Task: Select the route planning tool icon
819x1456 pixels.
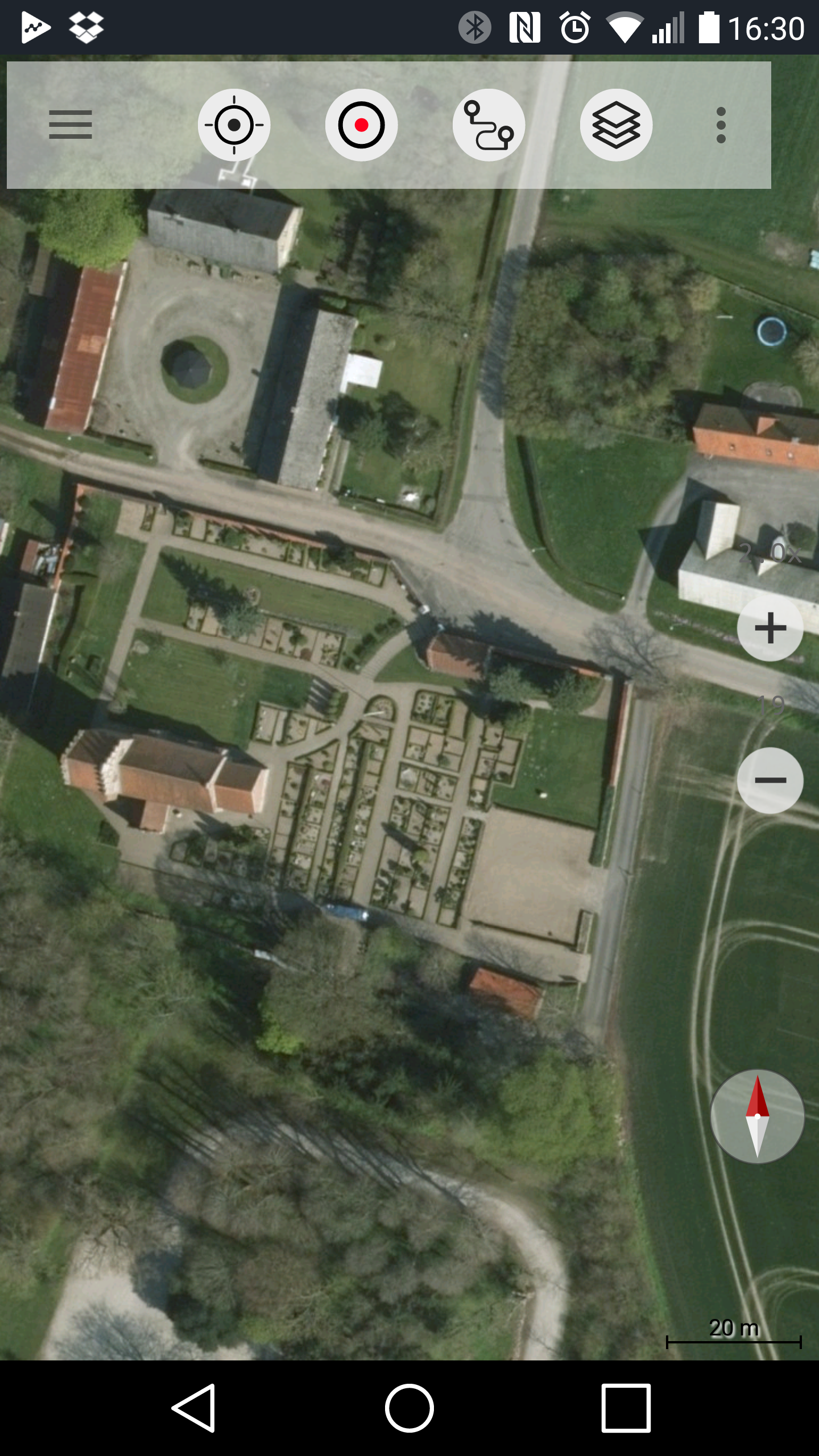Action: point(488,126)
